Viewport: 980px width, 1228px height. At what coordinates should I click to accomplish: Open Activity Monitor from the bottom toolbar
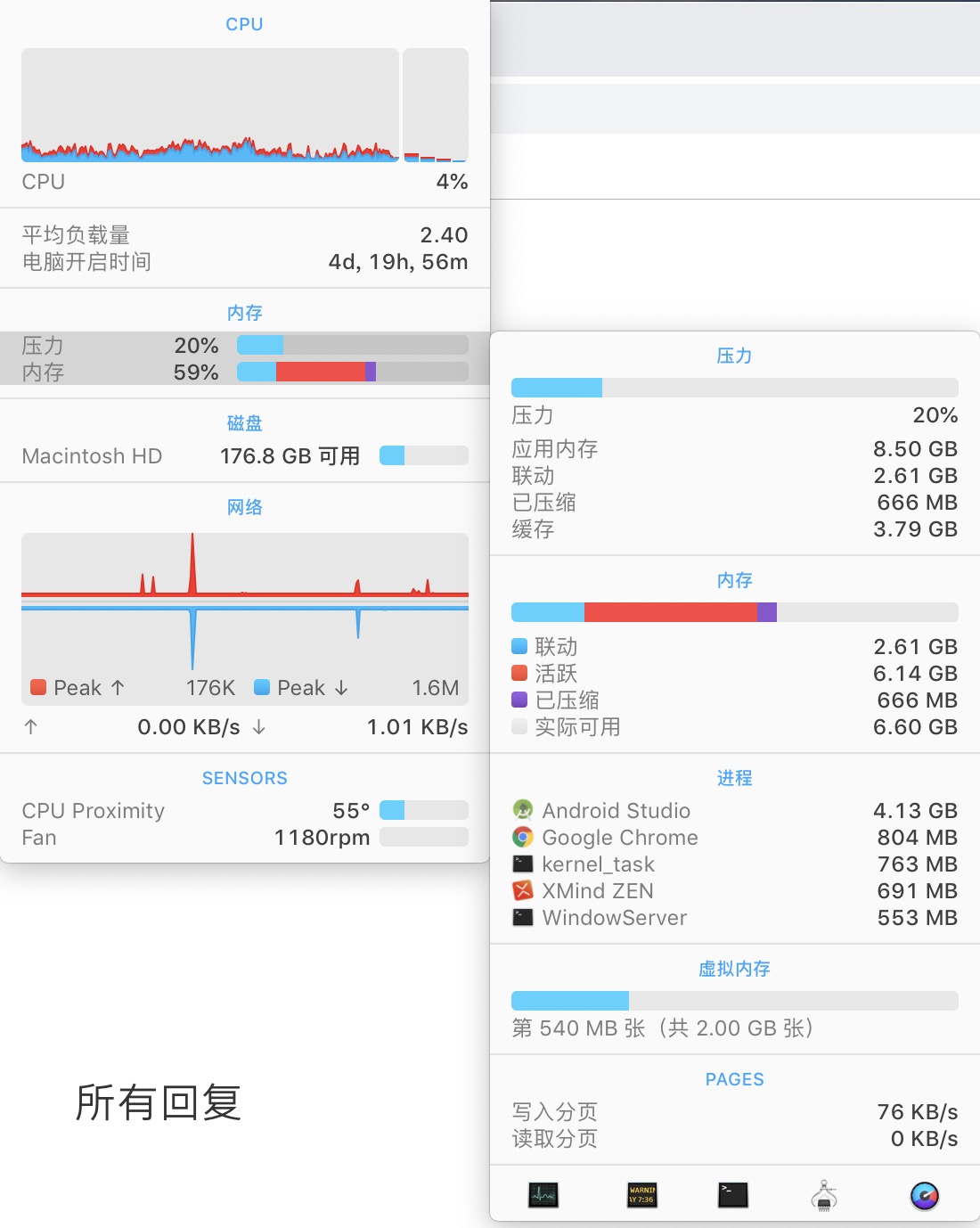coord(543,1195)
